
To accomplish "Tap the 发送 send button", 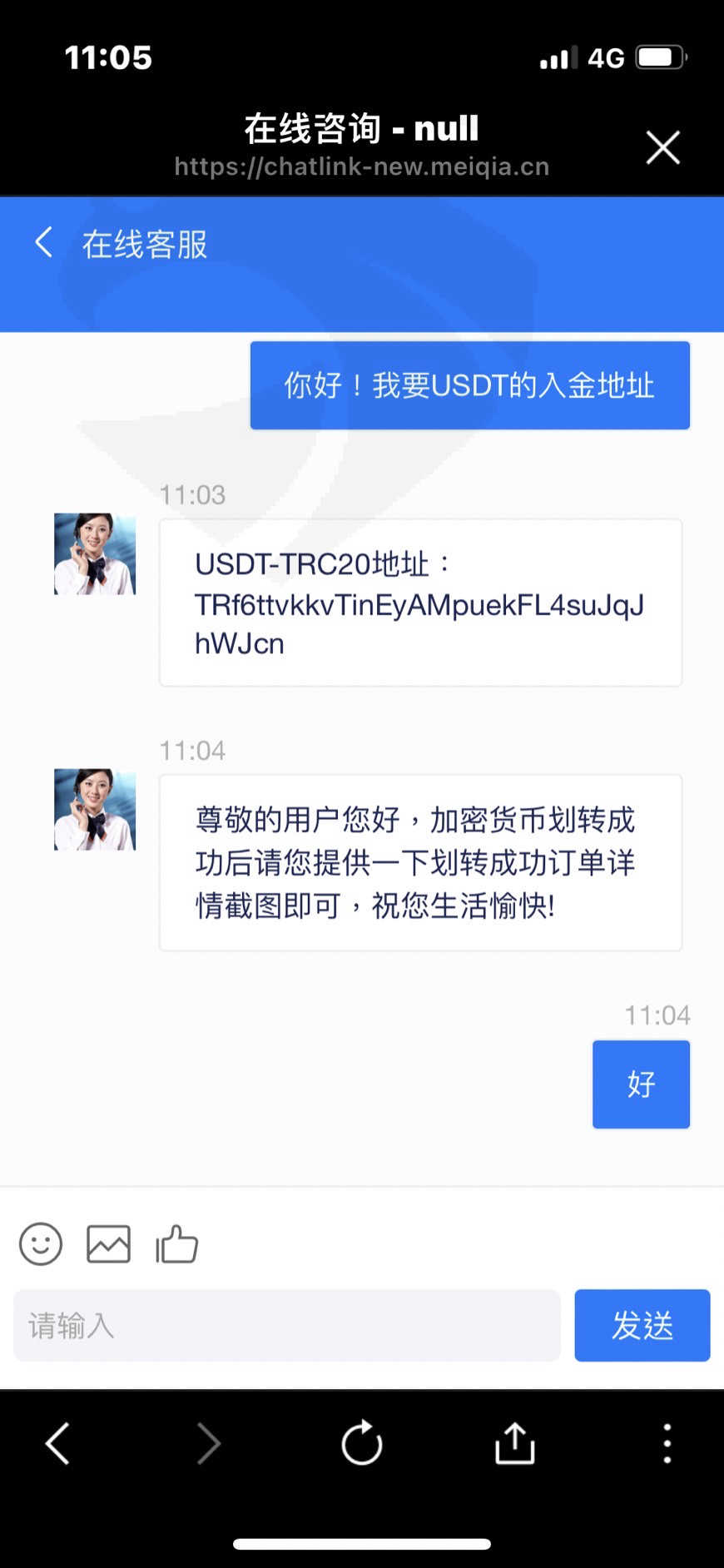I will point(642,1325).
